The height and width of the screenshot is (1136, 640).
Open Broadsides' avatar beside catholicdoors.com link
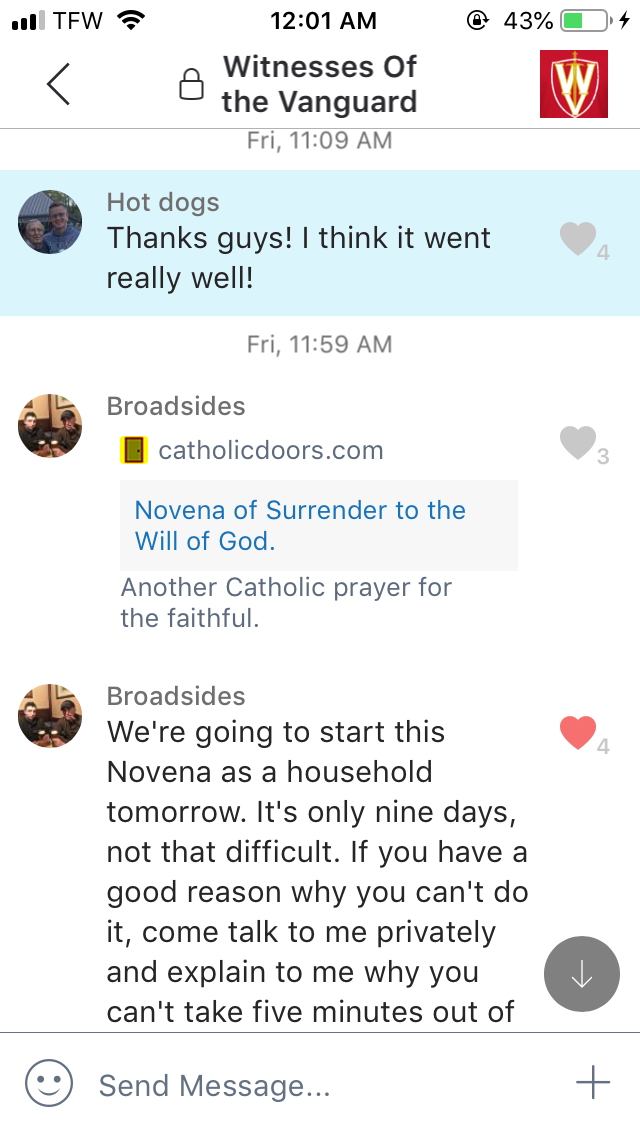pos(50,425)
